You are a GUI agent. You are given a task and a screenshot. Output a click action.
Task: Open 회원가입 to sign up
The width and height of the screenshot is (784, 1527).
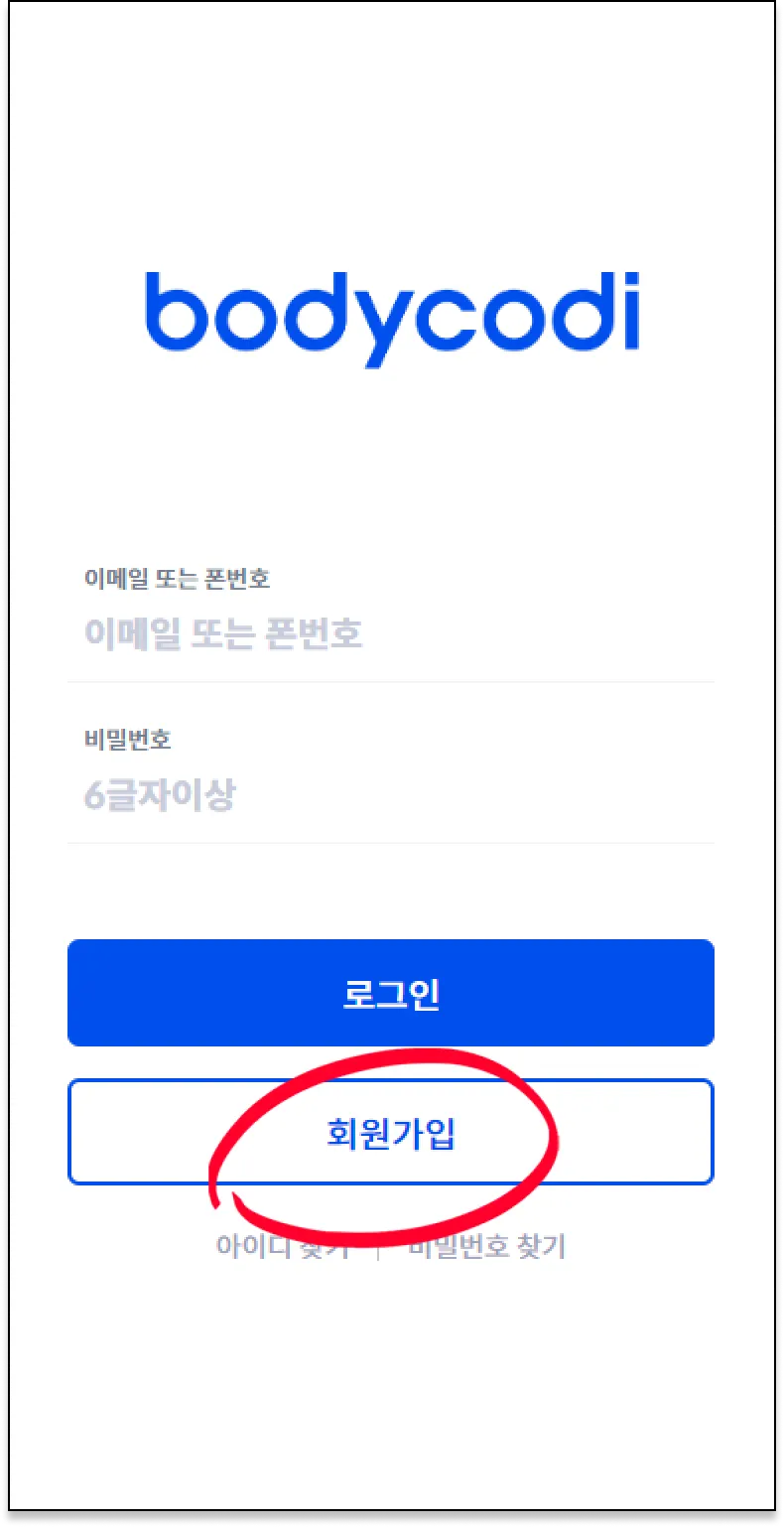(x=390, y=1132)
